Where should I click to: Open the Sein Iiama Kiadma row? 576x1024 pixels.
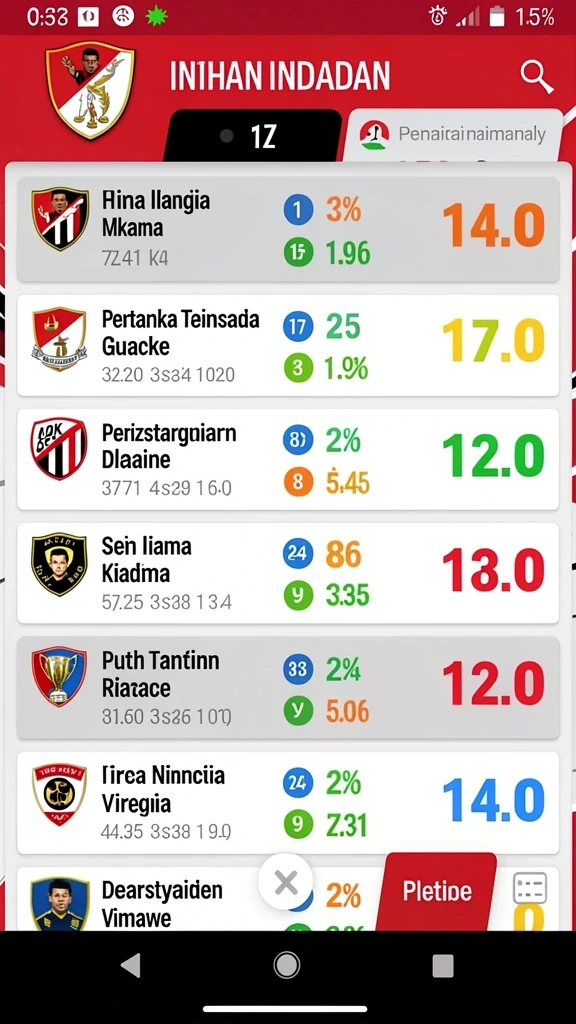tap(288, 573)
